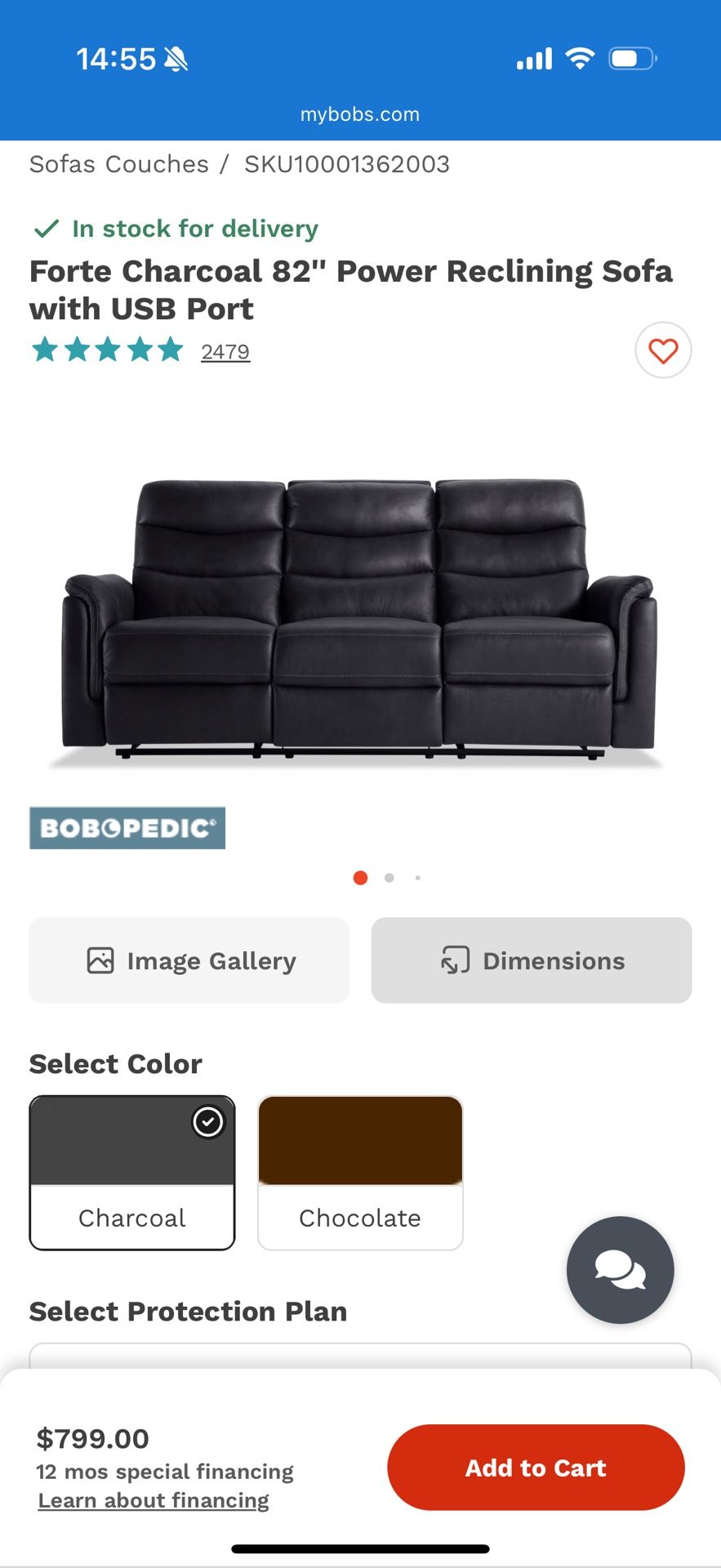Tap Add to Cart
Viewport: 721px width, 1568px height.
click(x=536, y=1468)
